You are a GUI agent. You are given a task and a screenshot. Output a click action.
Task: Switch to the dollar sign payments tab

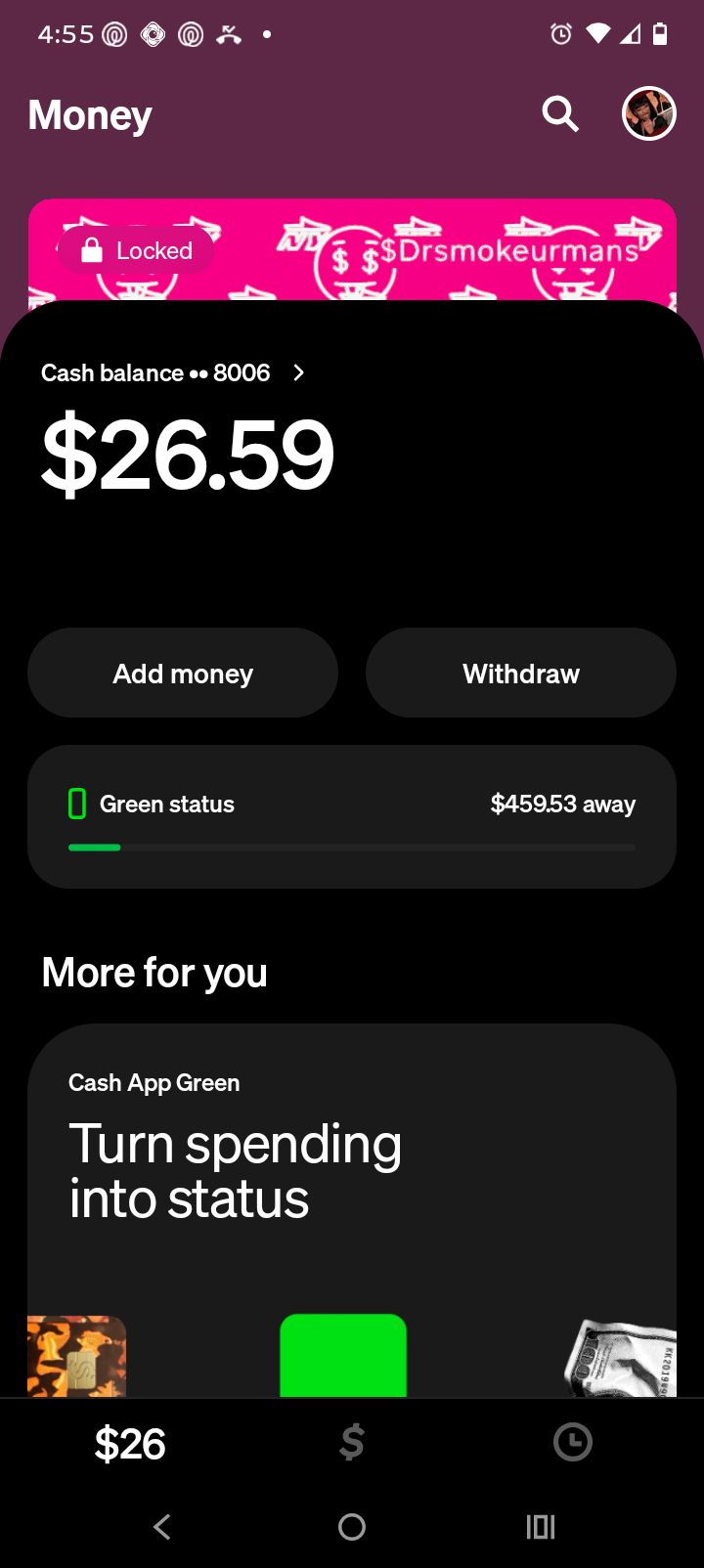pos(352,1443)
